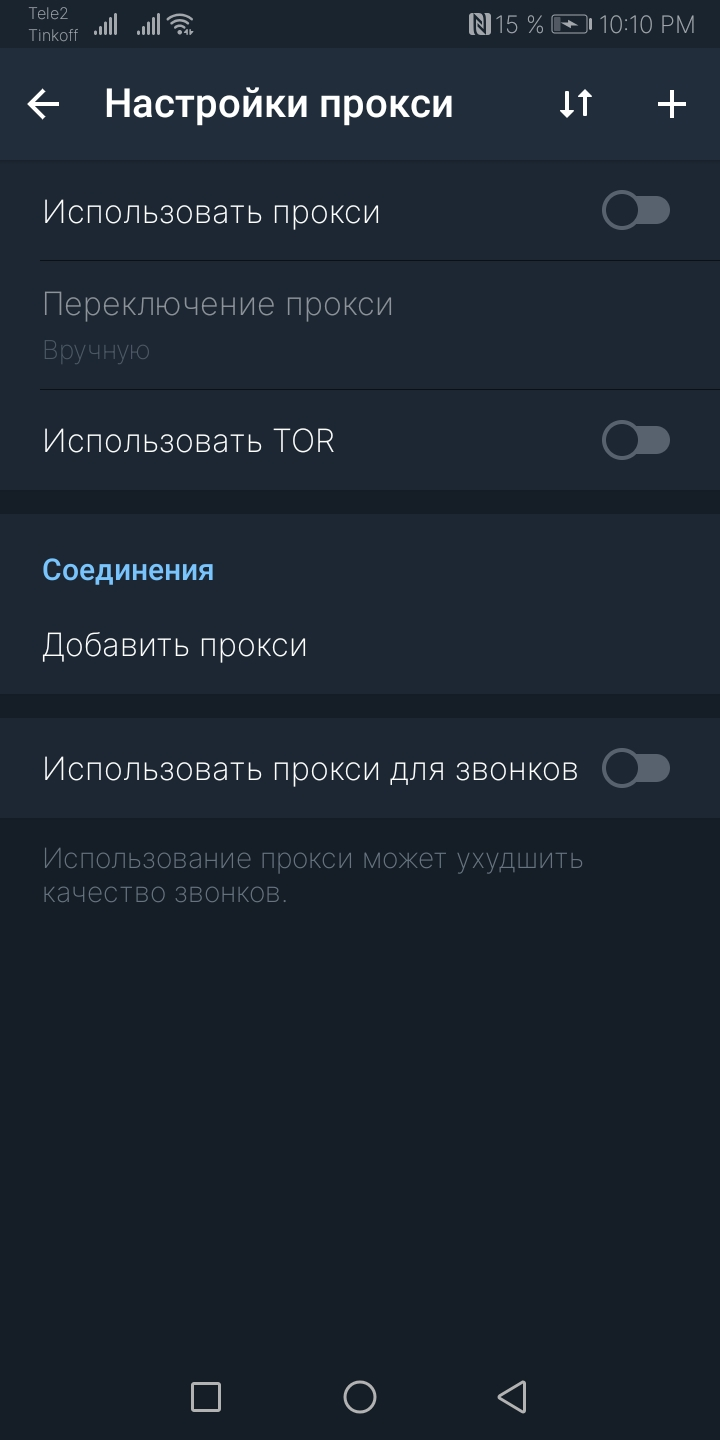Open the sort arrows icon in header
This screenshot has height=1440, width=720.
576,104
